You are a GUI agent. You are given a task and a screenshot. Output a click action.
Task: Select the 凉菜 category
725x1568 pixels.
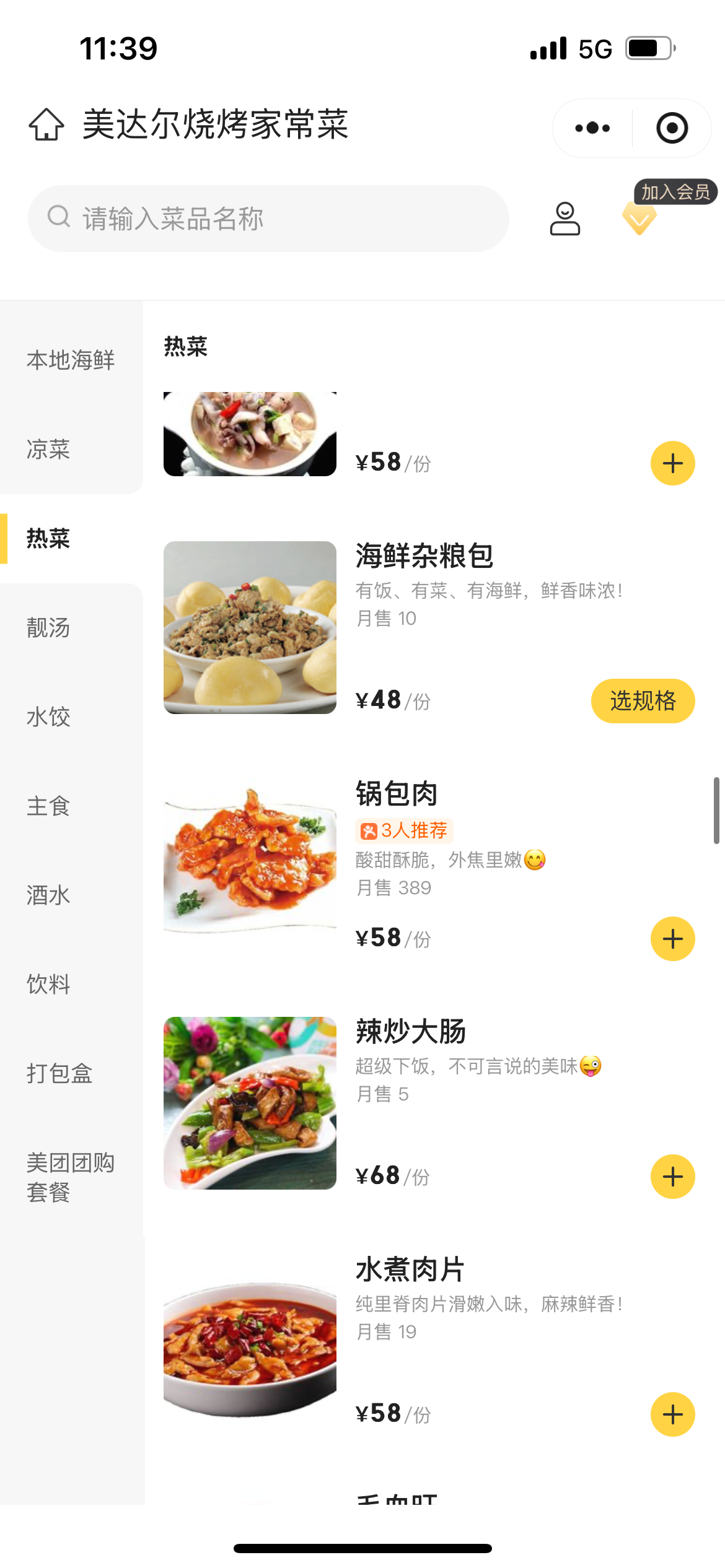tap(48, 449)
